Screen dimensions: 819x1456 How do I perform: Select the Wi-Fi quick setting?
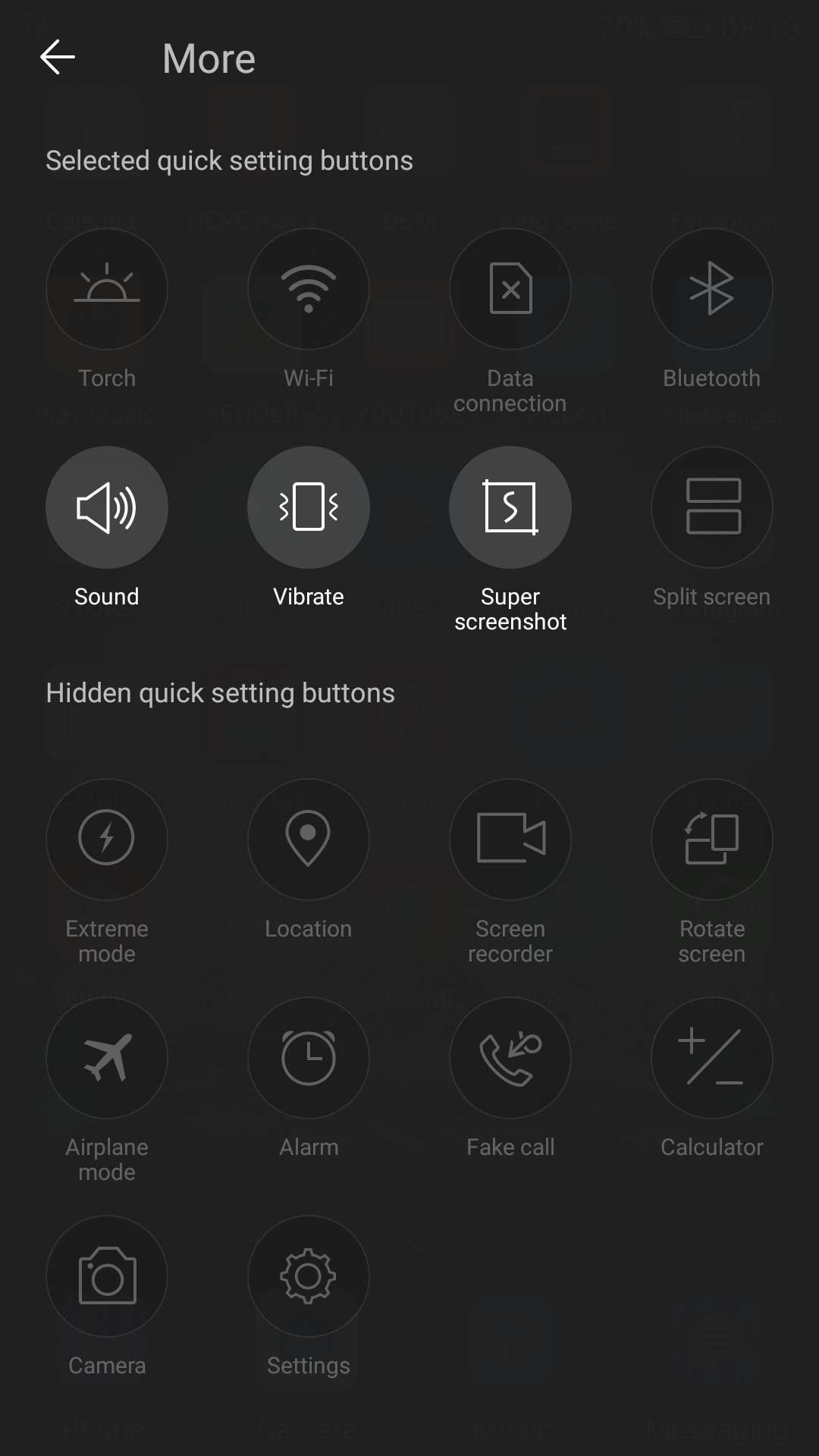coord(309,289)
